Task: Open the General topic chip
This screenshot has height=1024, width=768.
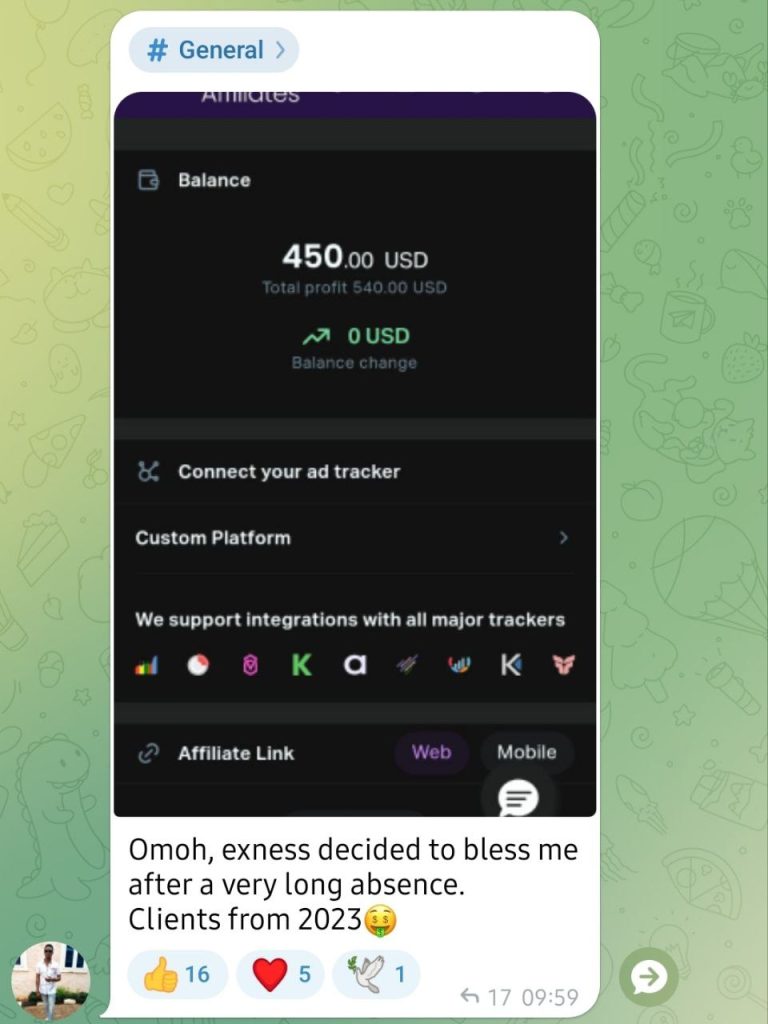Action: point(213,50)
